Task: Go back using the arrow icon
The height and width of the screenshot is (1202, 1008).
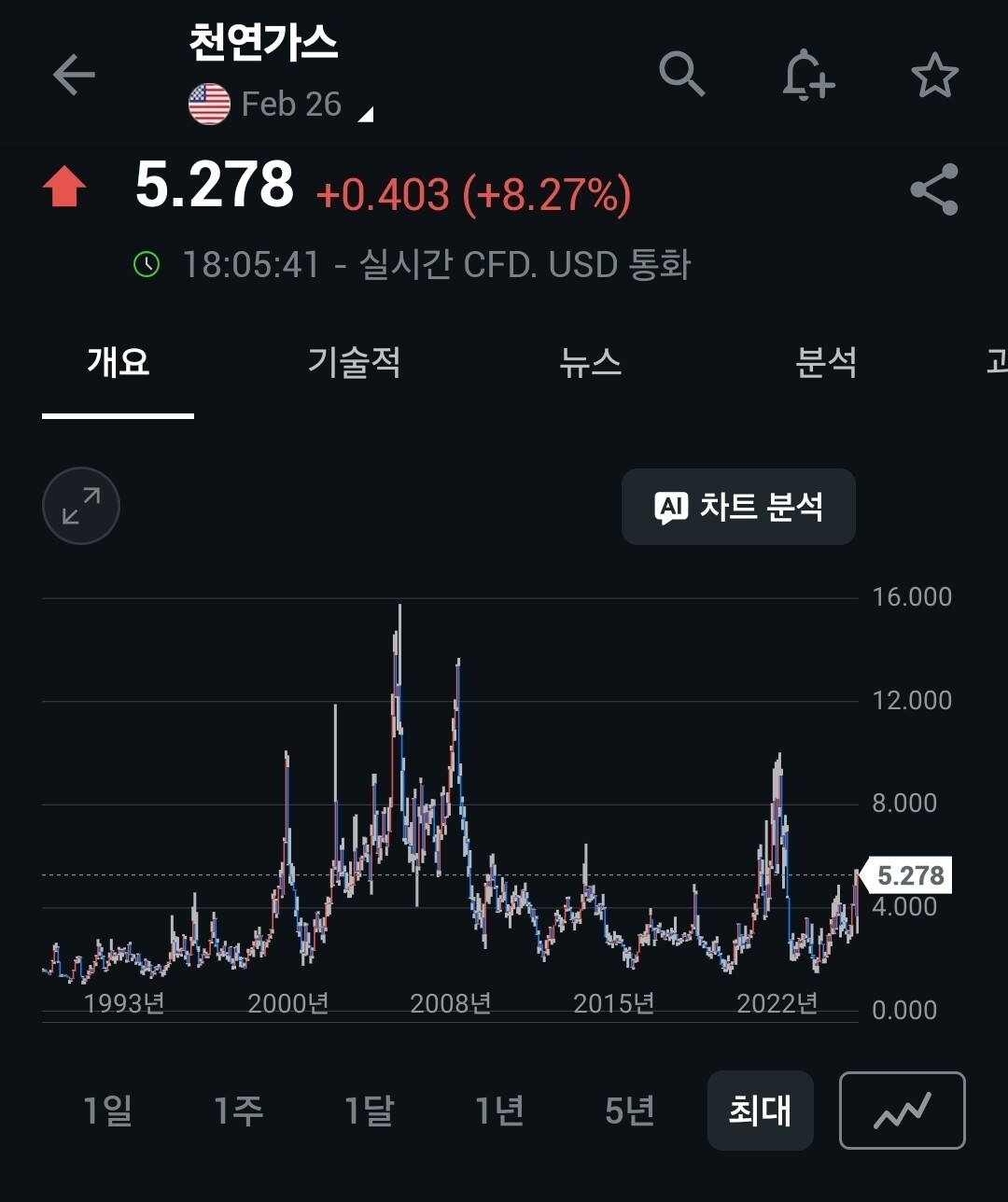Action: (74, 75)
